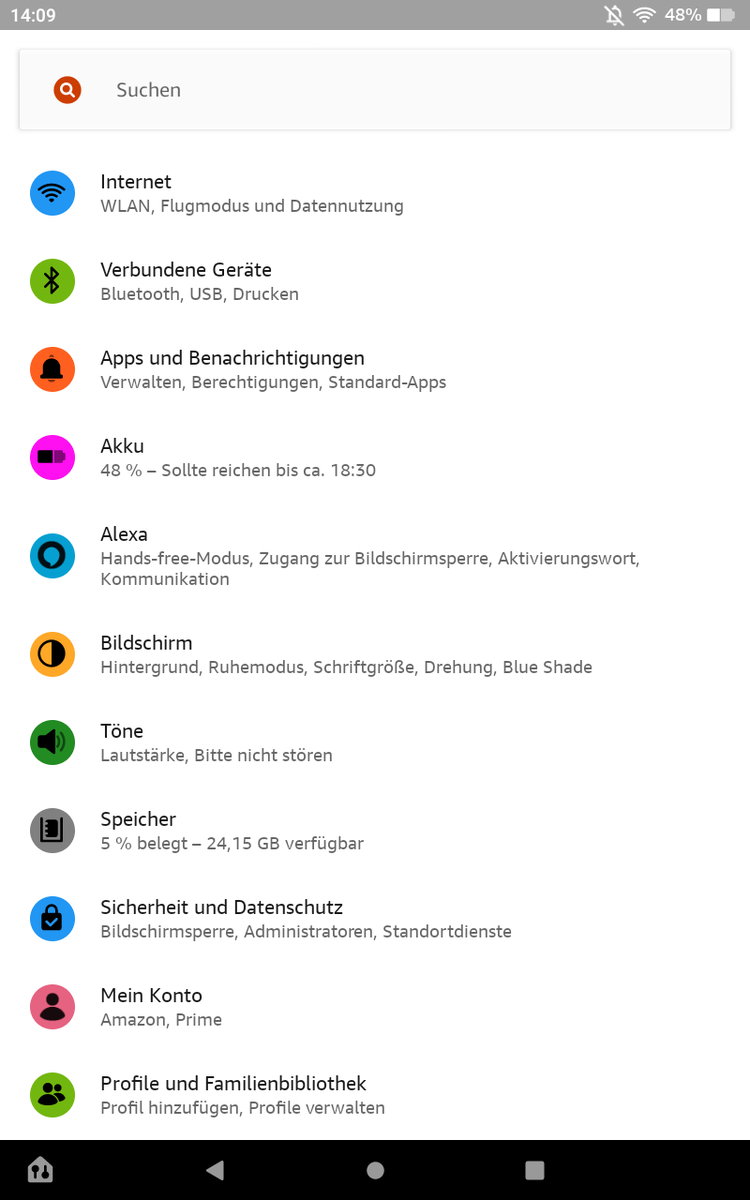This screenshot has width=750, height=1200.
Task: Open Internet settings
Action: (375, 194)
